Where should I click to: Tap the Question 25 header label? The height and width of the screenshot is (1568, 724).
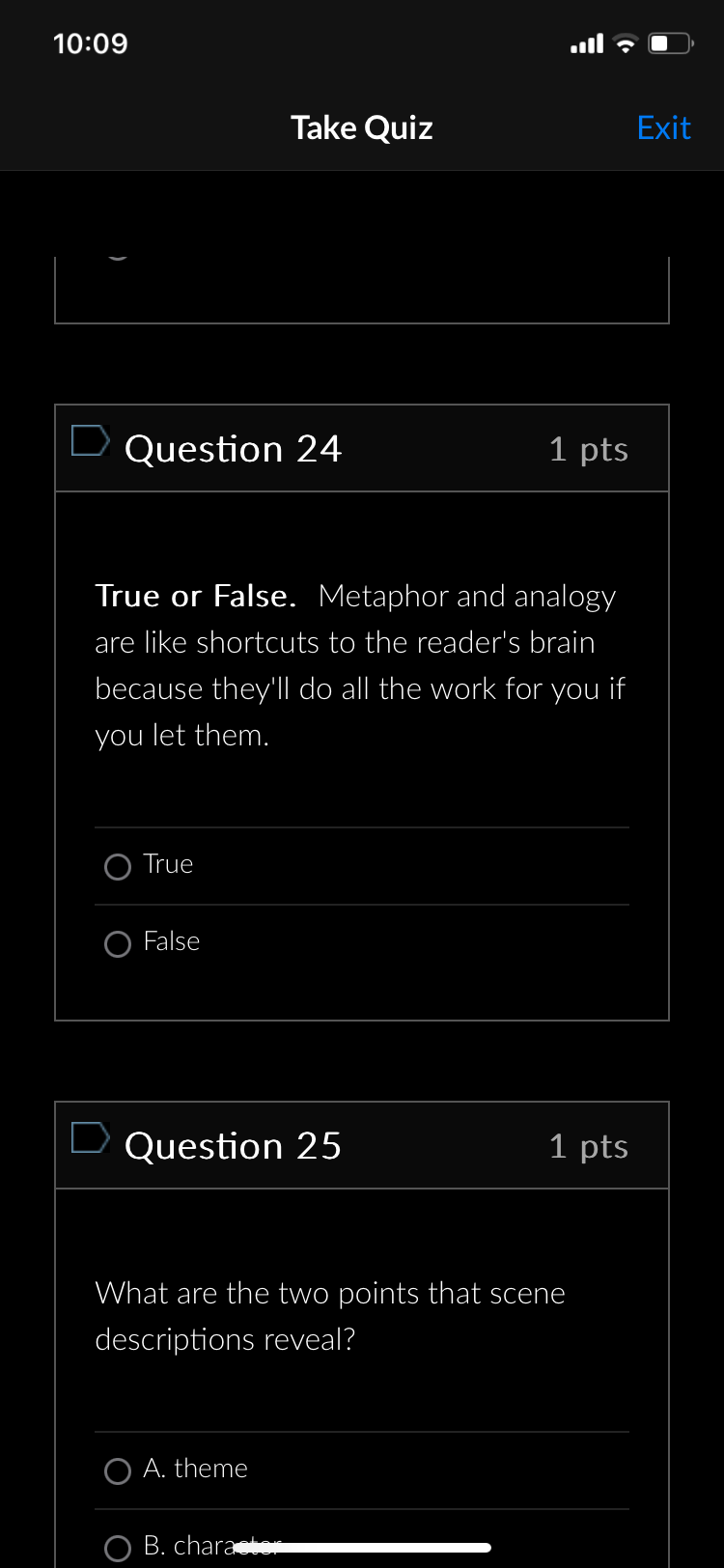[233, 1145]
